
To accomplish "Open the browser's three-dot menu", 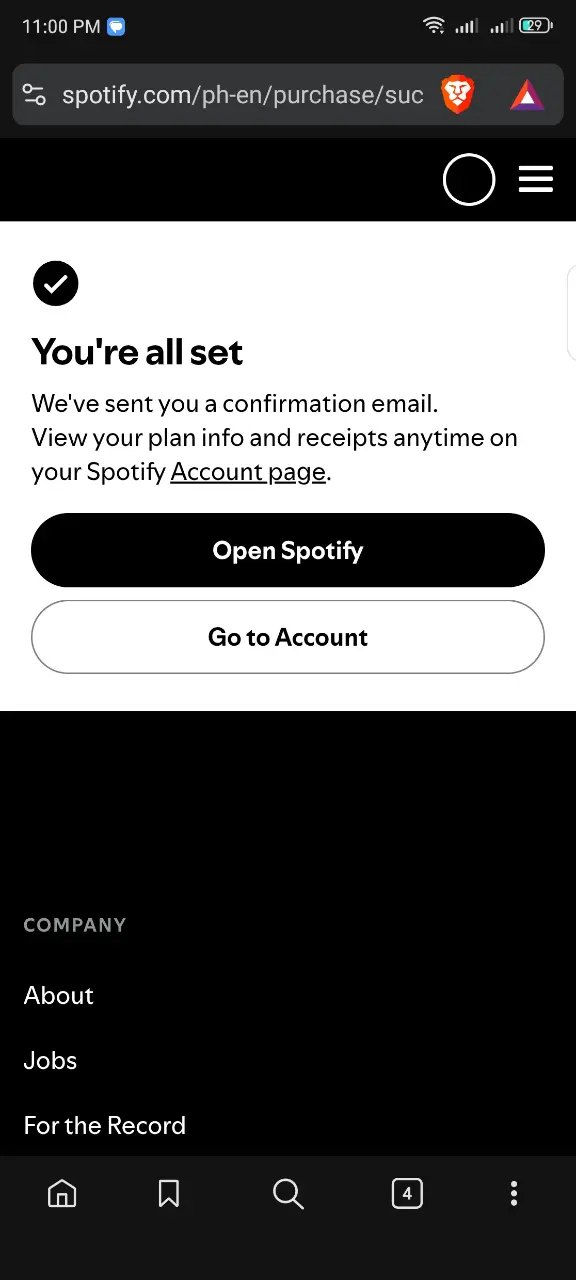I will coord(514,1193).
